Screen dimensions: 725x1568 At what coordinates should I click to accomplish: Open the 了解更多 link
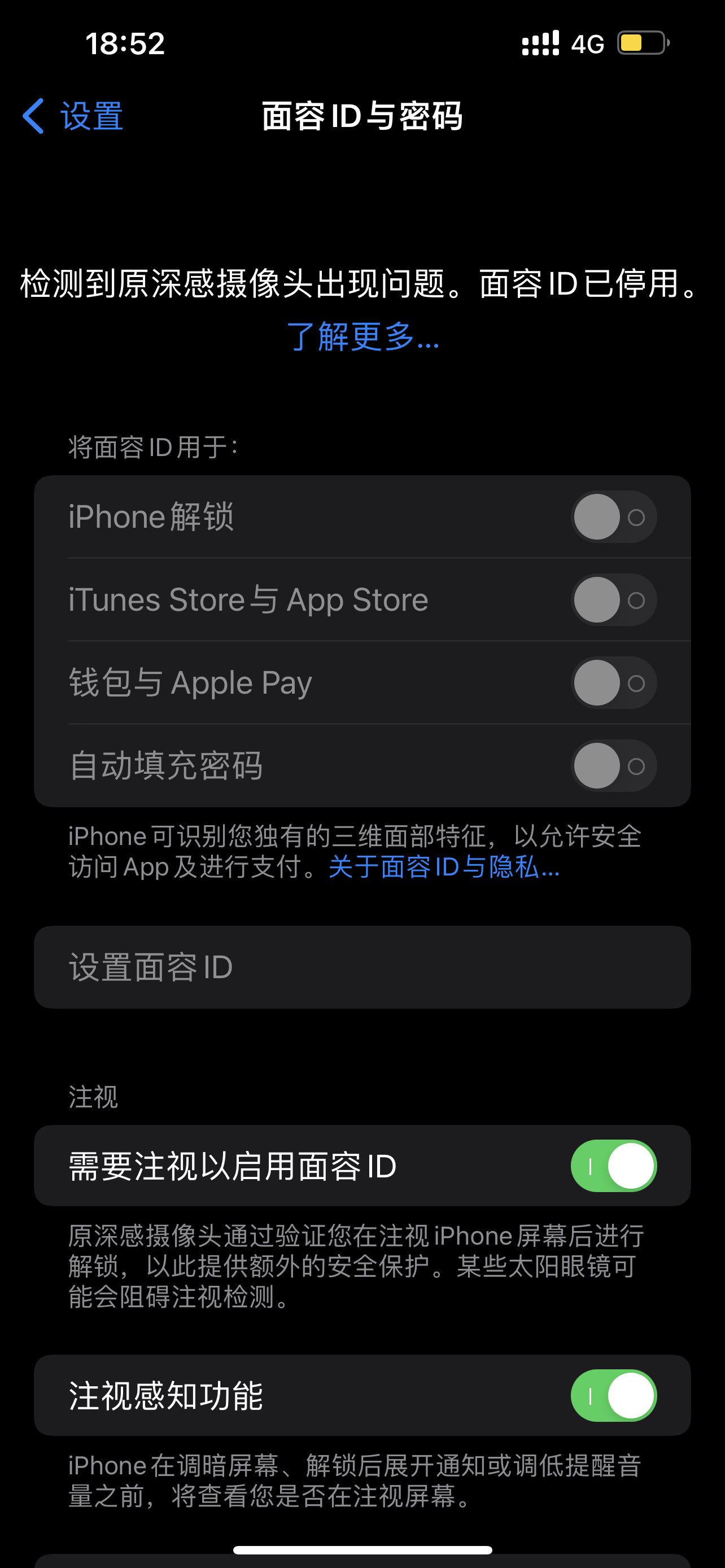(363, 336)
